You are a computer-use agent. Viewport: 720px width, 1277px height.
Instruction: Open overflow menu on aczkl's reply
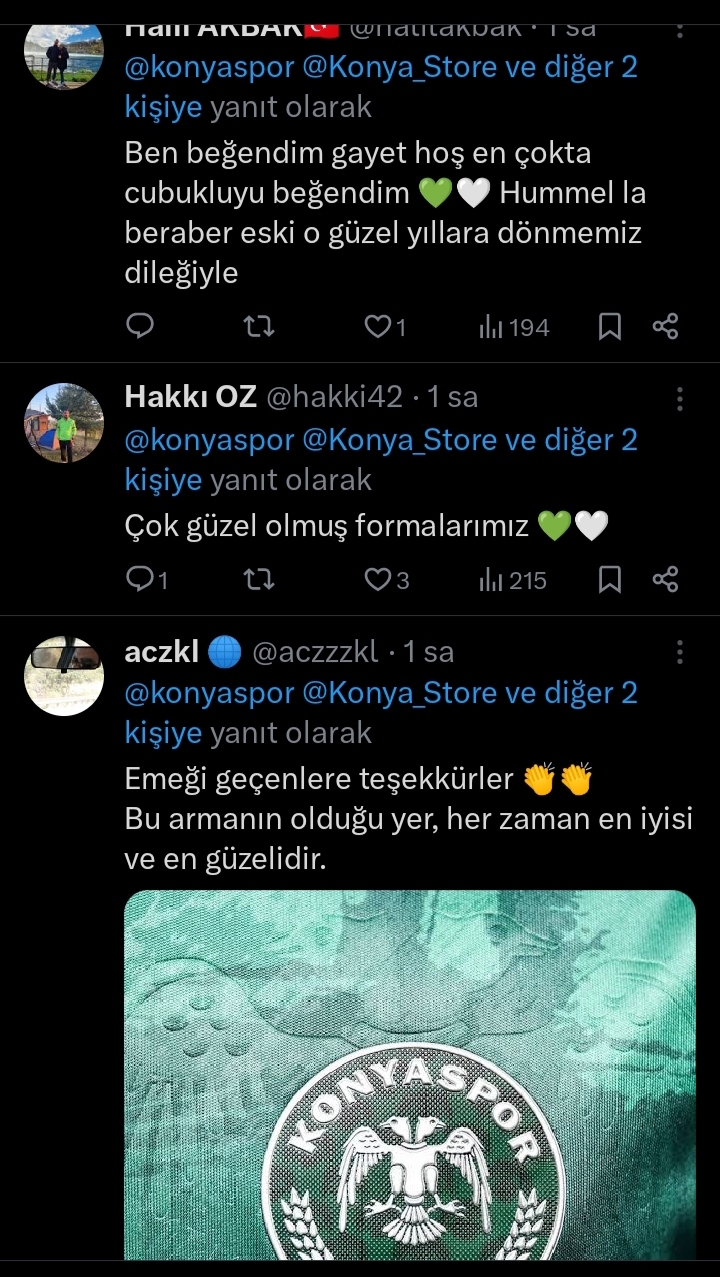tap(680, 653)
